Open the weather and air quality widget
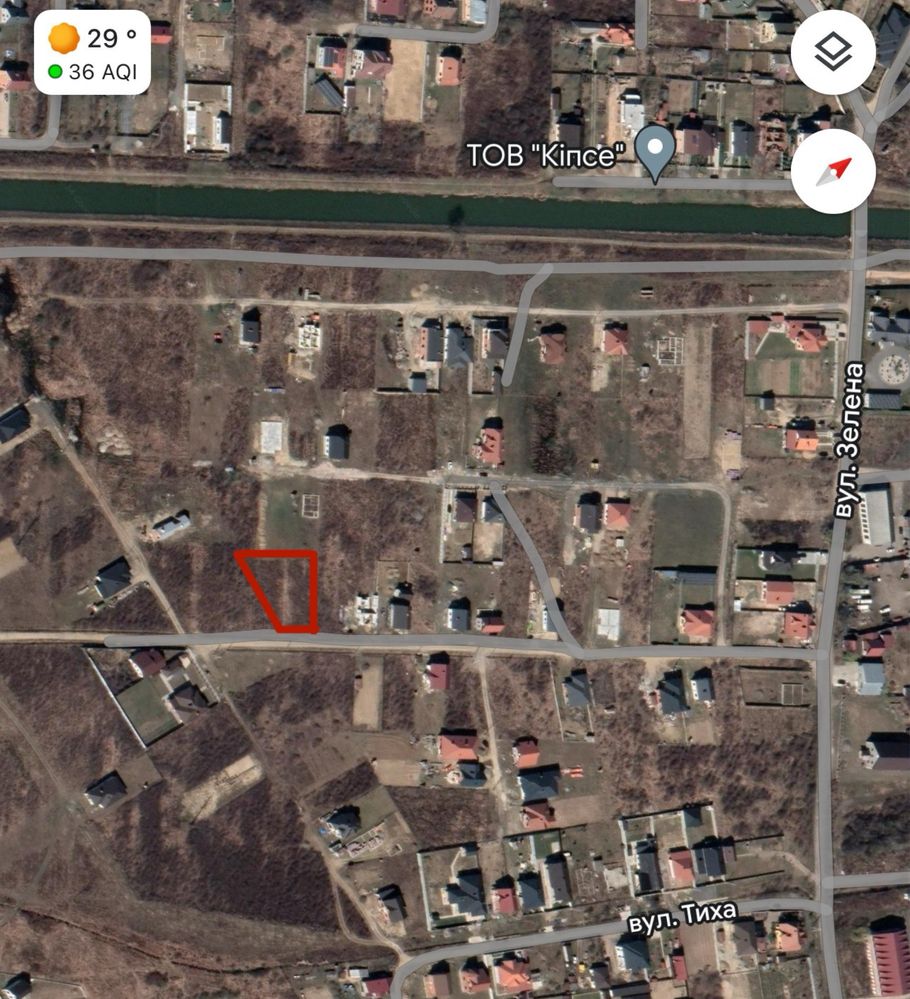 click(x=92, y=53)
